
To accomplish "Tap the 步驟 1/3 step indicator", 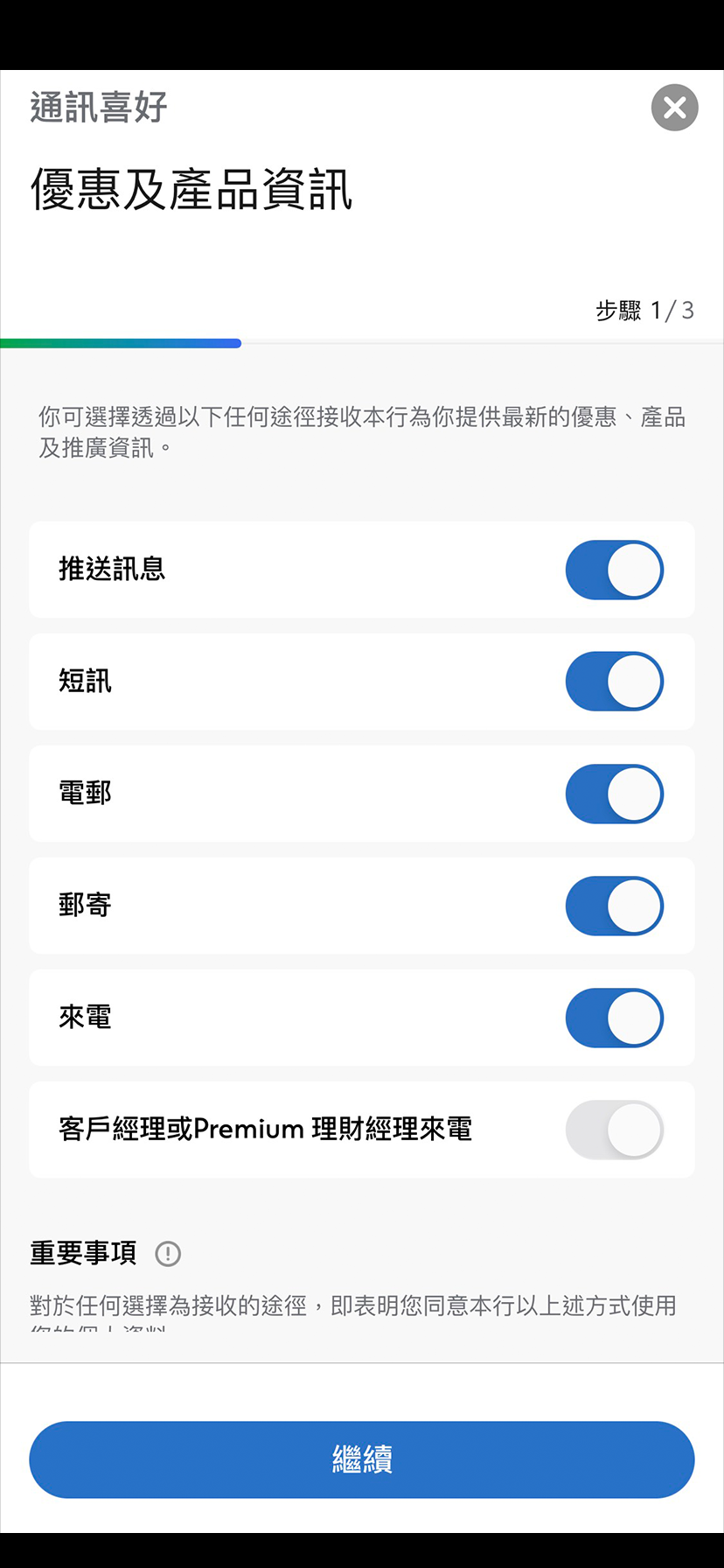I will pos(644,310).
